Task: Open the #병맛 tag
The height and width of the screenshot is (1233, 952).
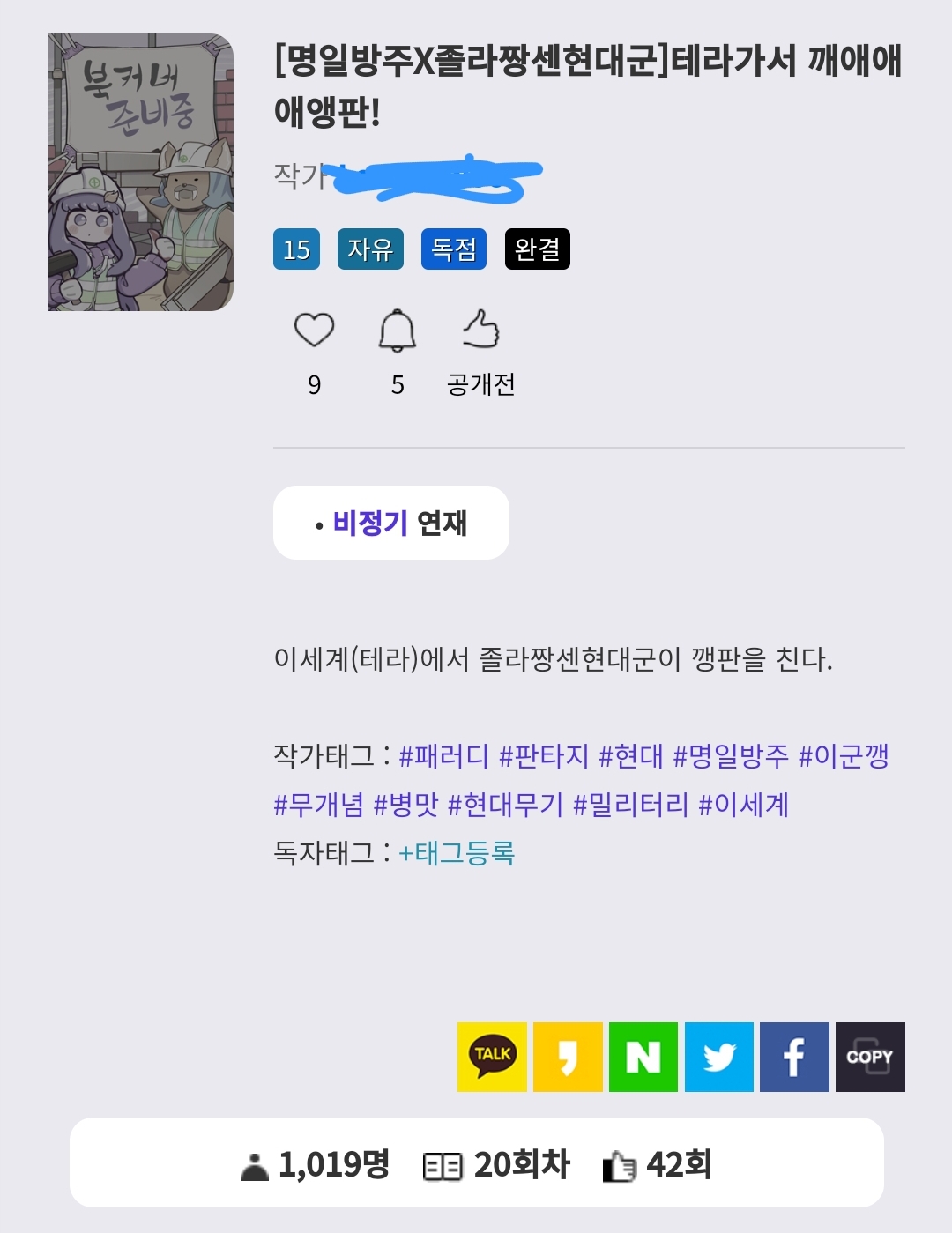Action: (405, 805)
